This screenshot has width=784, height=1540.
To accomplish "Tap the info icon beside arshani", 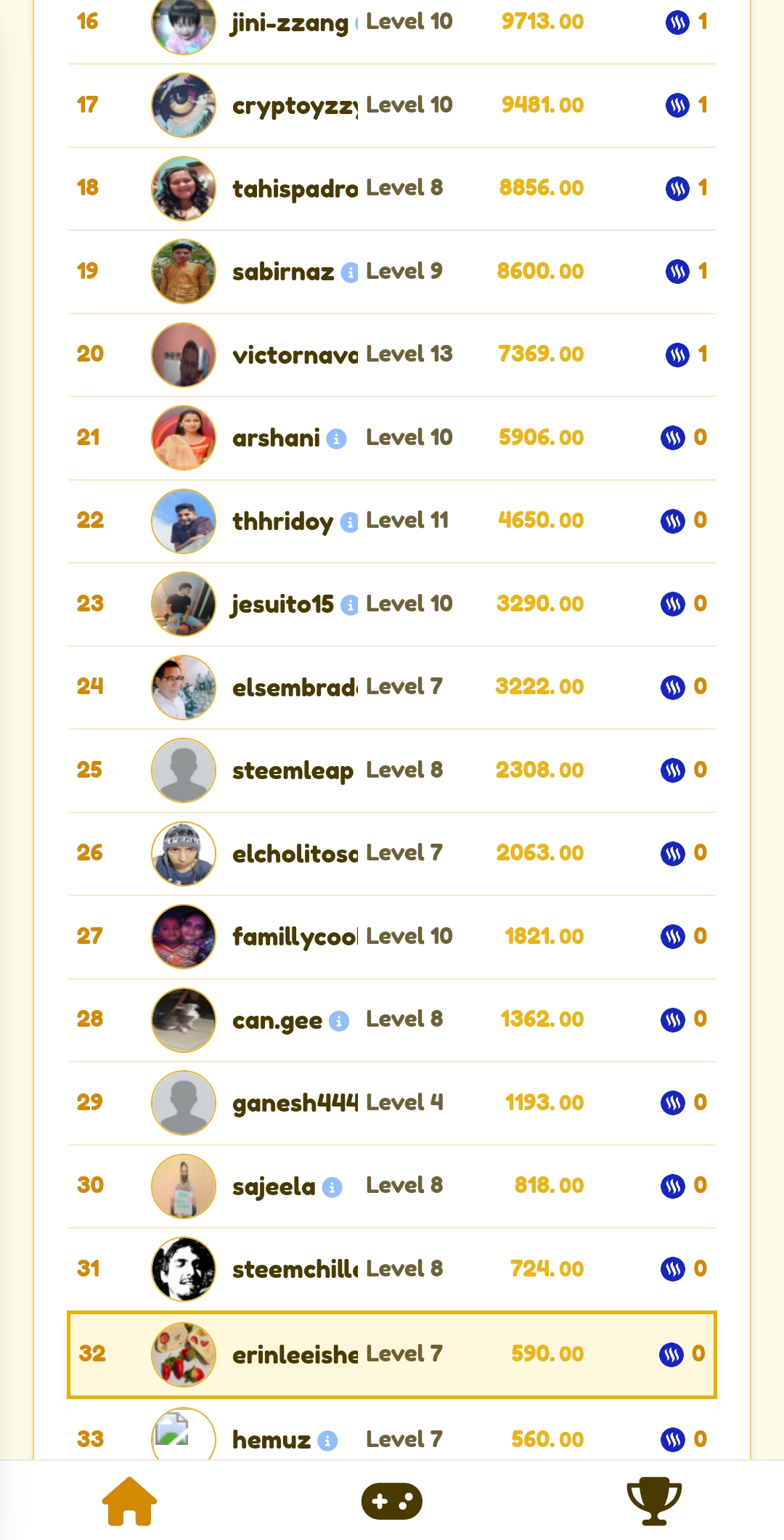I will [x=336, y=439].
